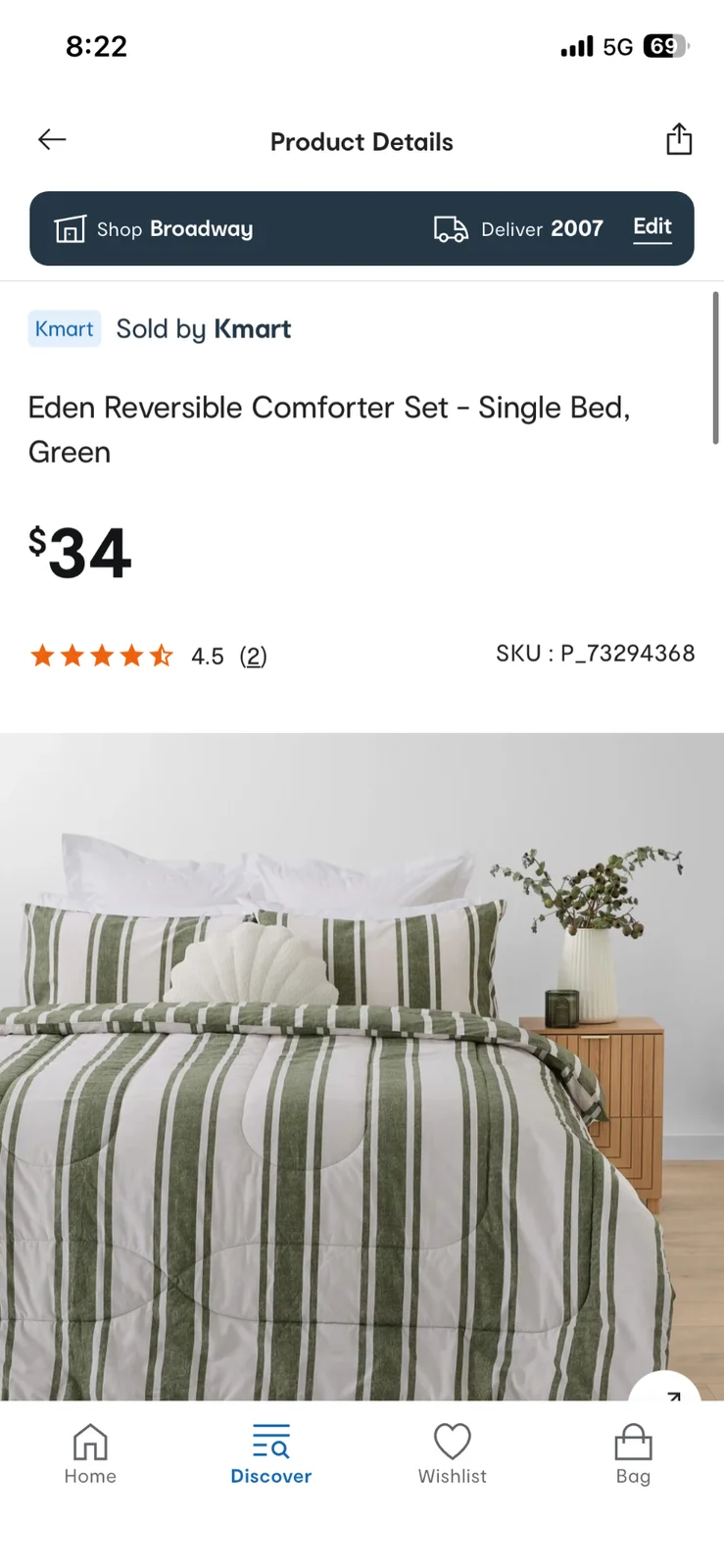724x1568 pixels.
Task: Open the Bag tab
Action: (633, 1454)
